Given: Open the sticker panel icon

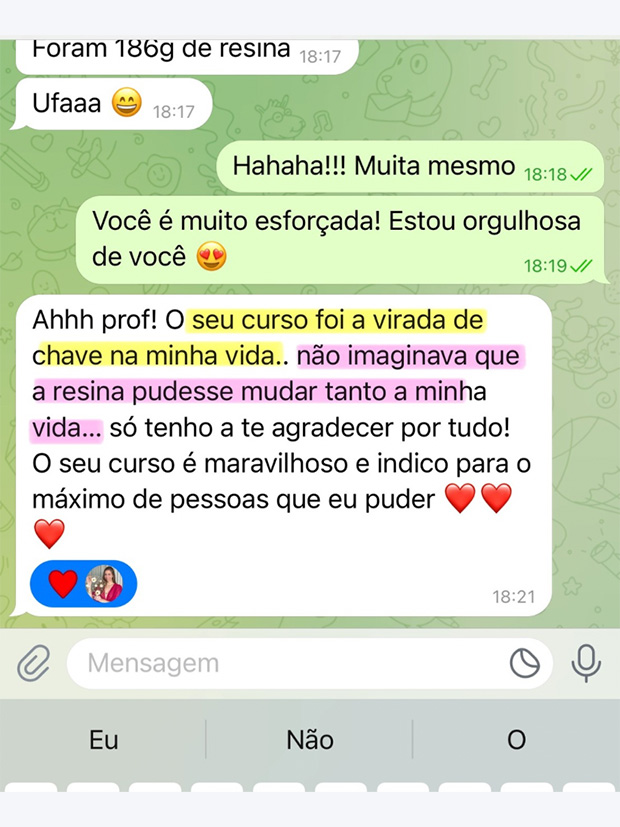Looking at the screenshot, I should [x=524, y=662].
